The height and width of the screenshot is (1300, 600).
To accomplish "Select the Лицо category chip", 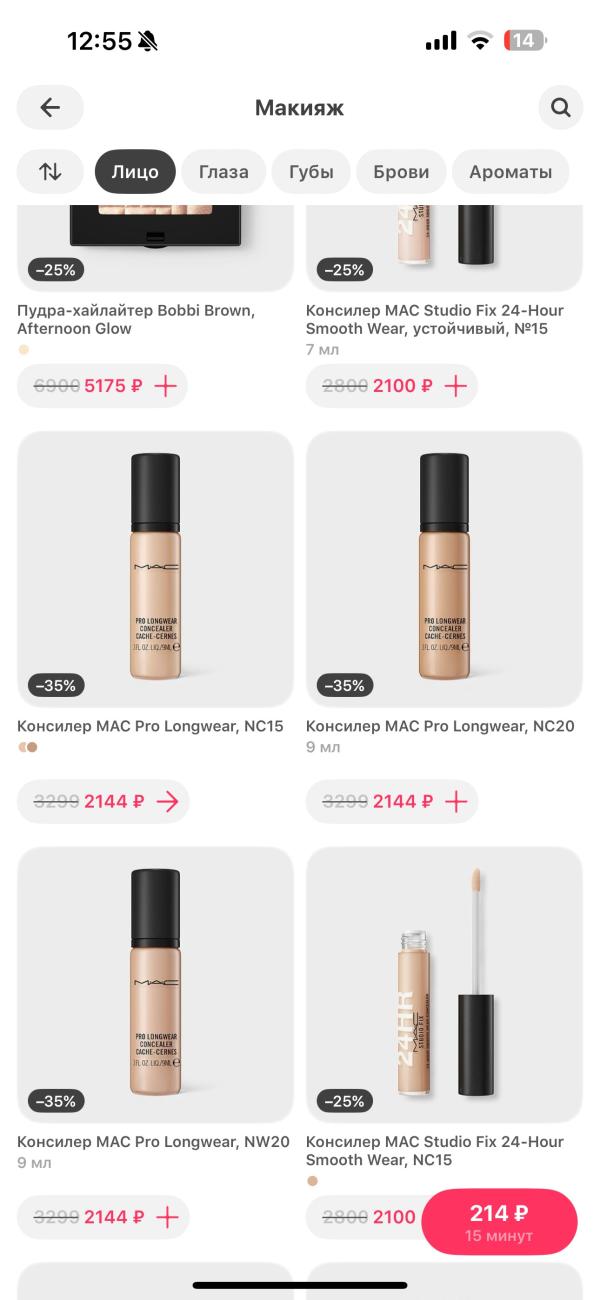I will tap(135, 172).
